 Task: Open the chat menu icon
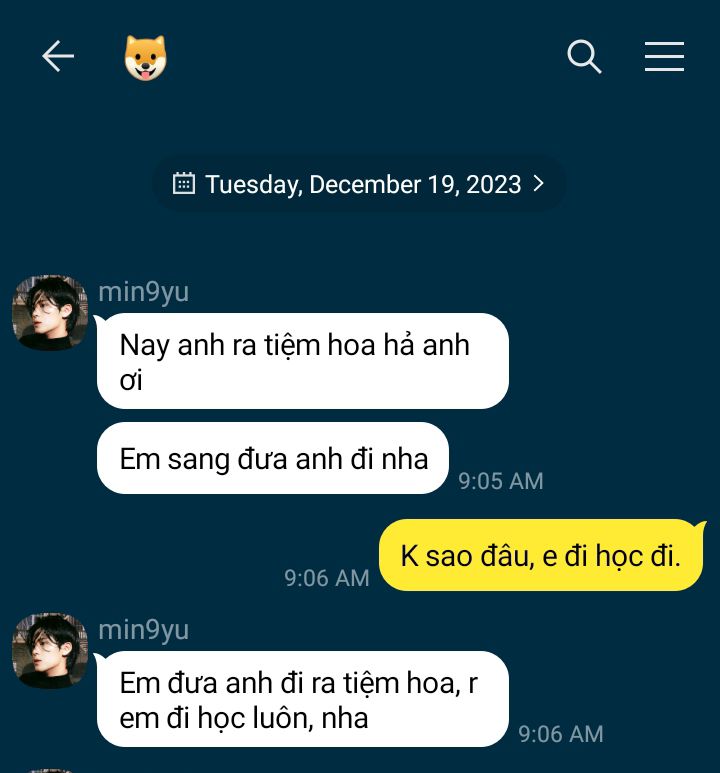pyautogui.click(x=664, y=57)
